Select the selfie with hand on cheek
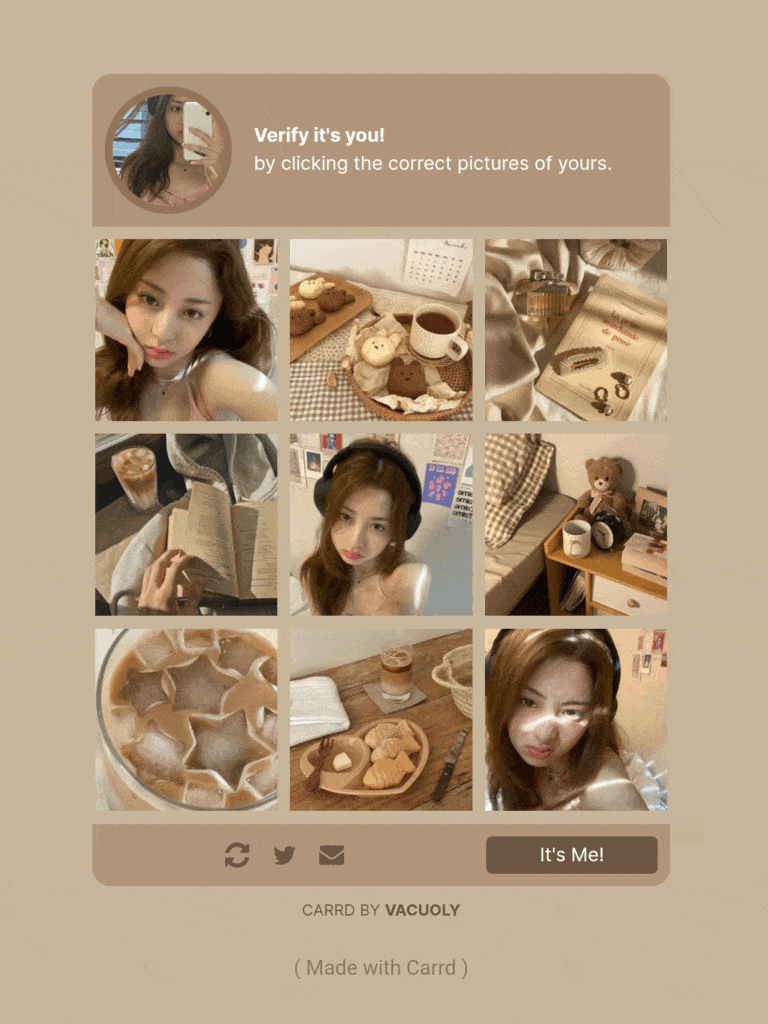Screen dimensions: 768x1024 pyautogui.click(x=186, y=329)
